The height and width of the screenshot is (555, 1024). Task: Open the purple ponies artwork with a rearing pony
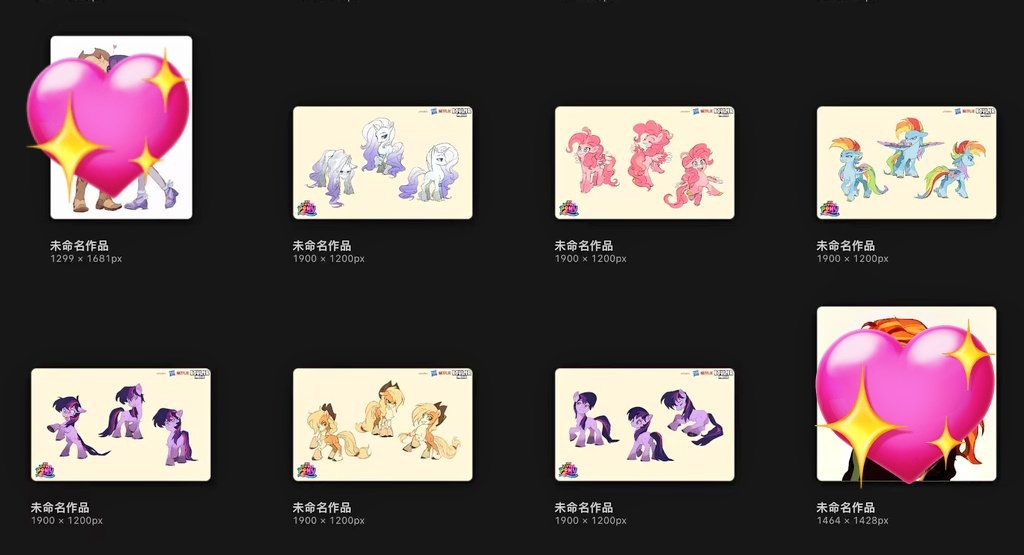pos(120,425)
